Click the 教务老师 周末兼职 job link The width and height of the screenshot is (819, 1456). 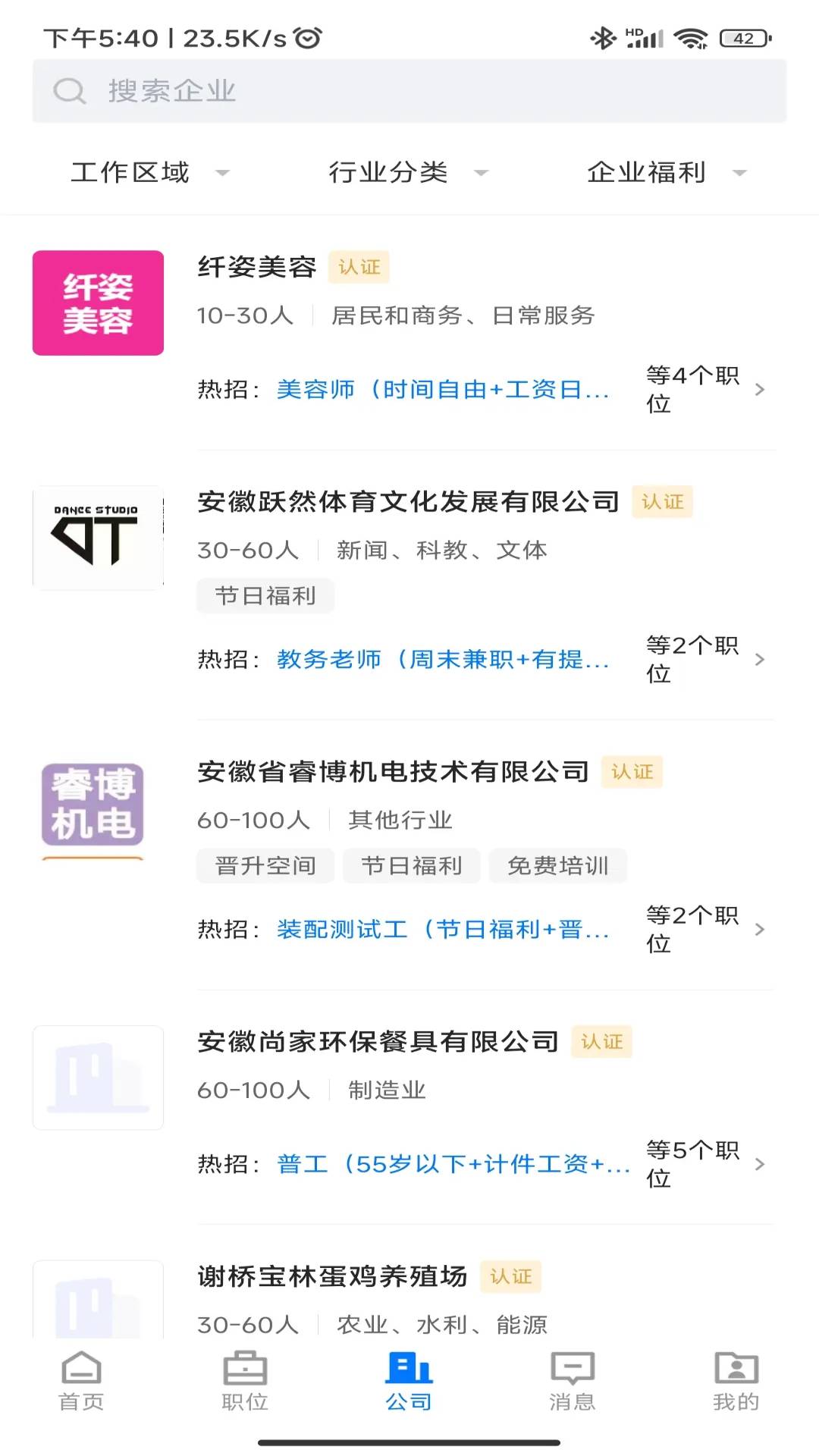click(442, 659)
